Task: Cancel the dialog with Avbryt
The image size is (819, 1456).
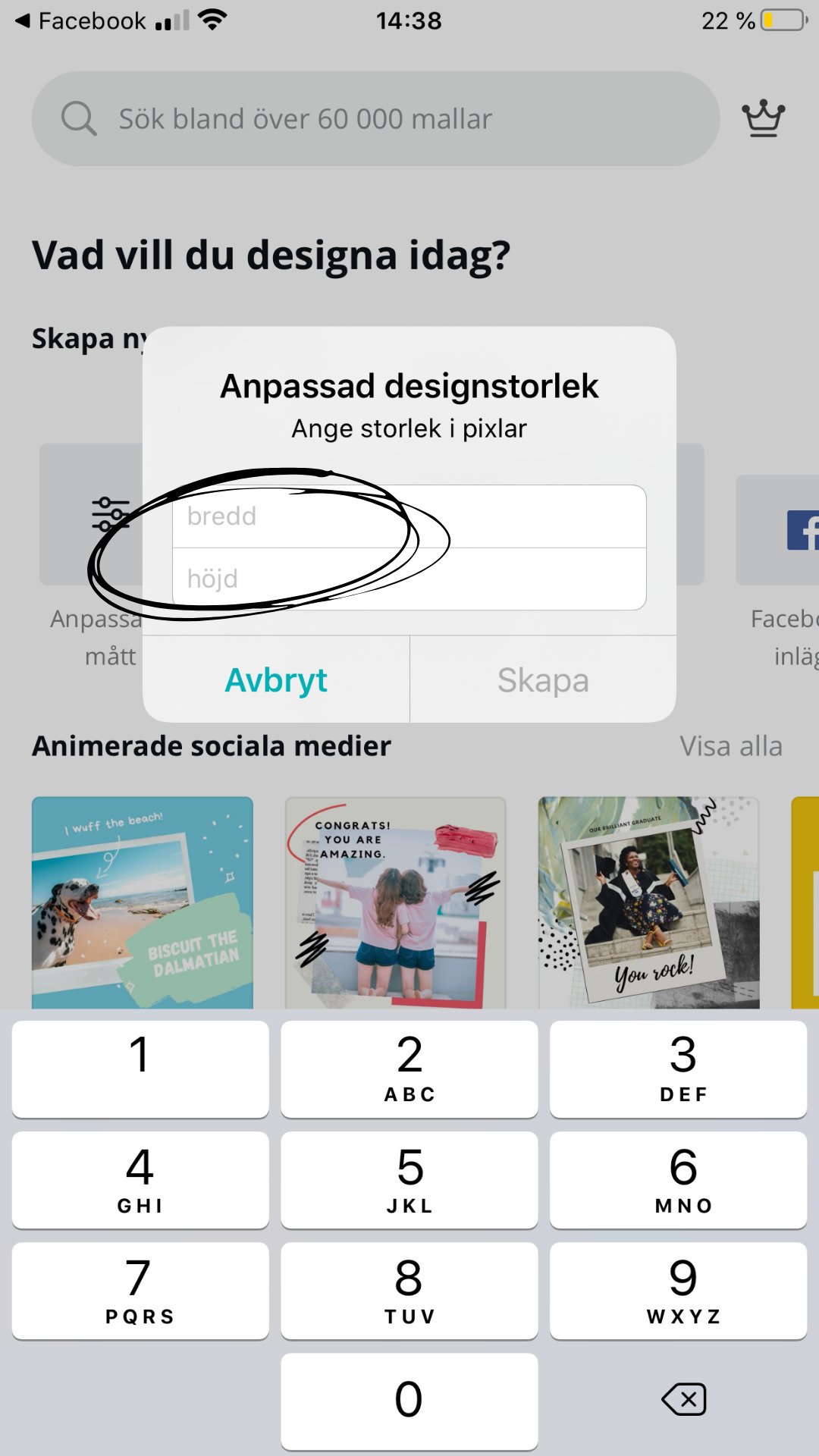Action: [276, 679]
